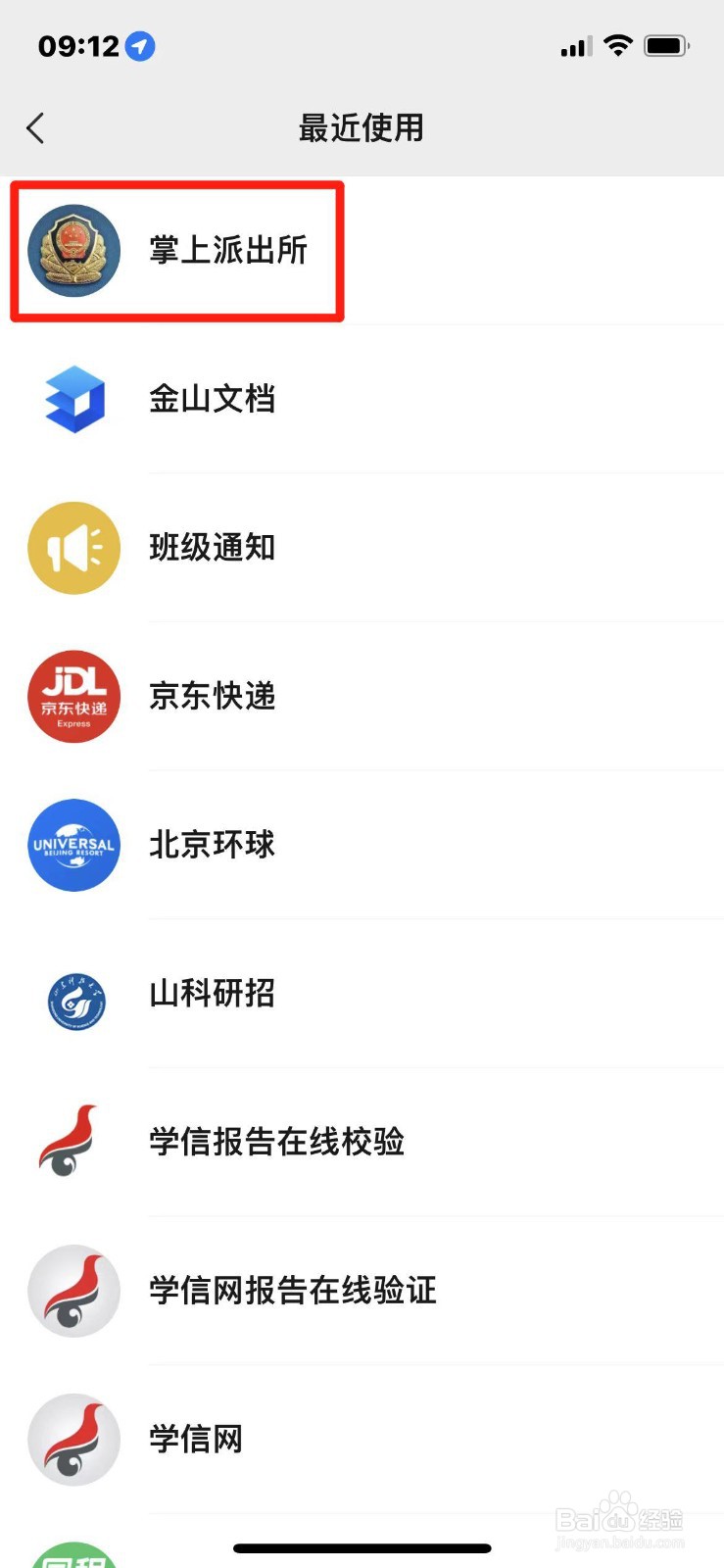
Task: Go back using the top-left arrow
Action: pos(36,128)
